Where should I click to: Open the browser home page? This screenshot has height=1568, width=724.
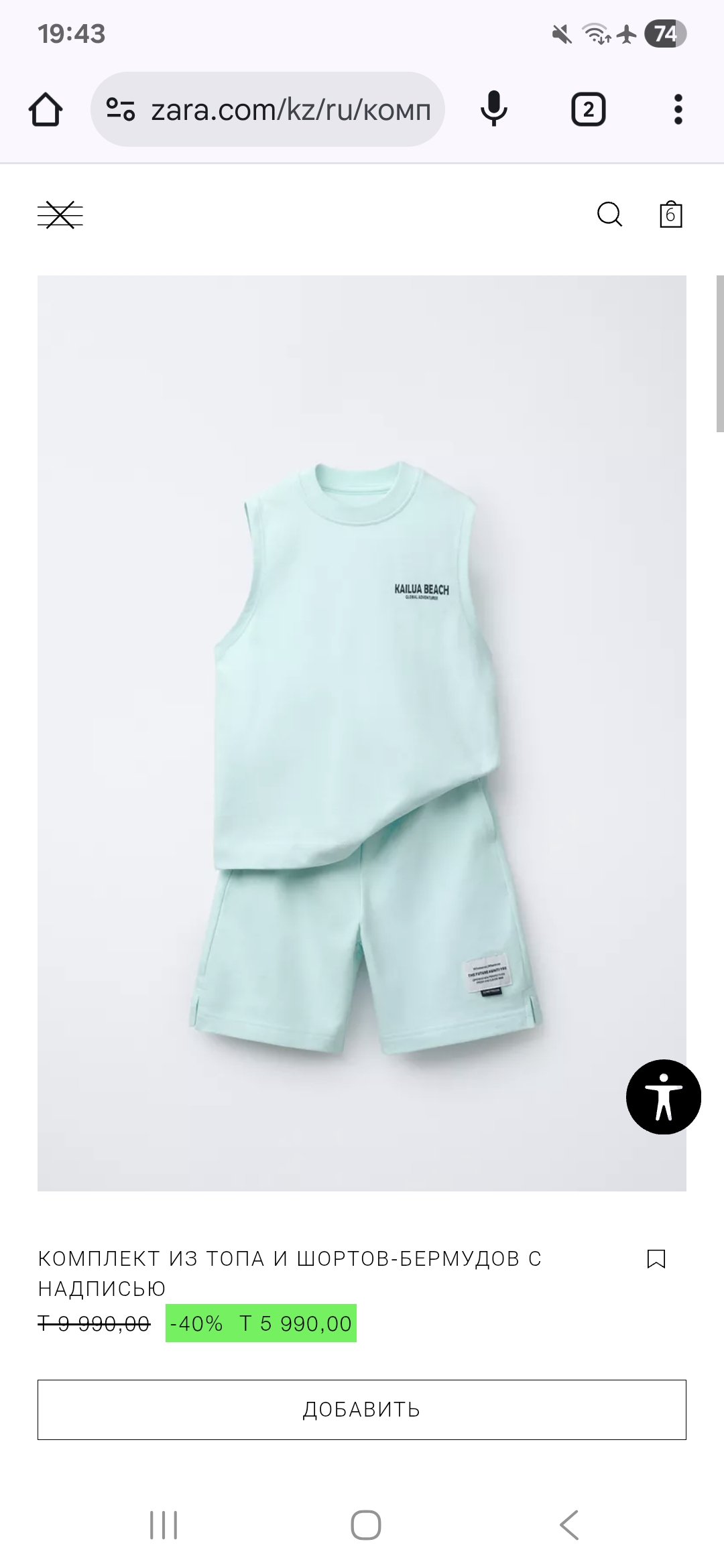(x=46, y=109)
